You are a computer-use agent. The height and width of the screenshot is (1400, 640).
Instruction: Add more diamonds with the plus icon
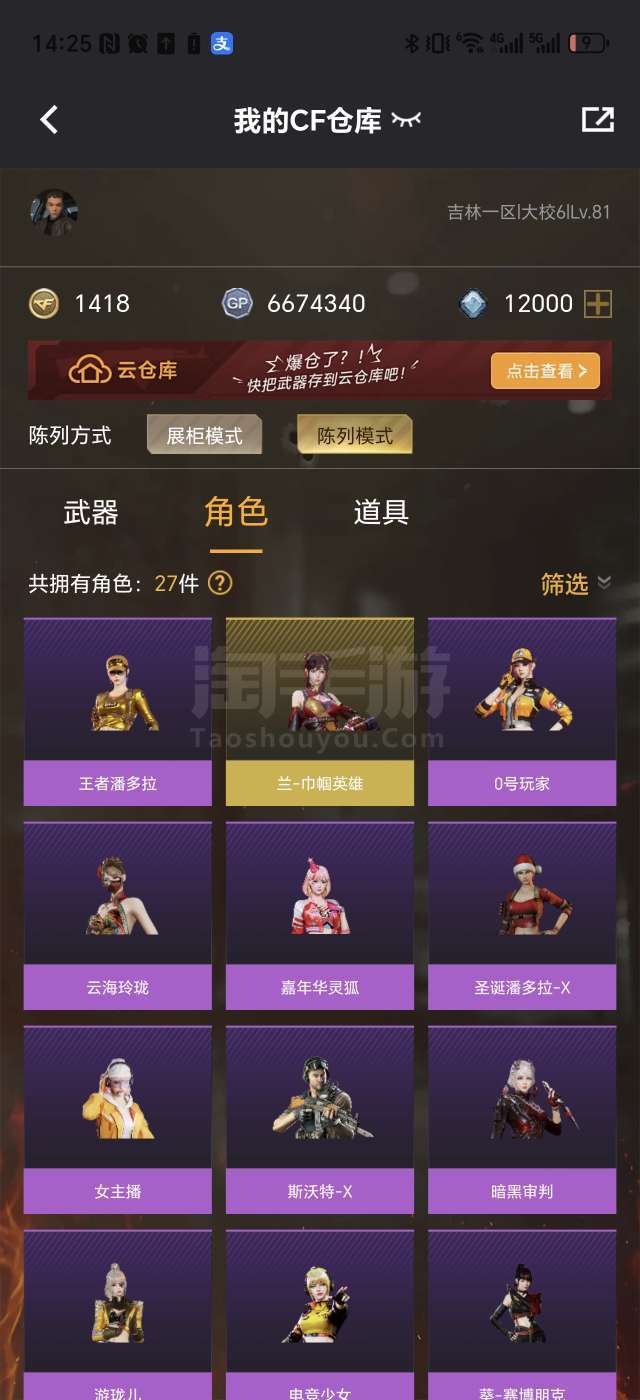point(598,304)
